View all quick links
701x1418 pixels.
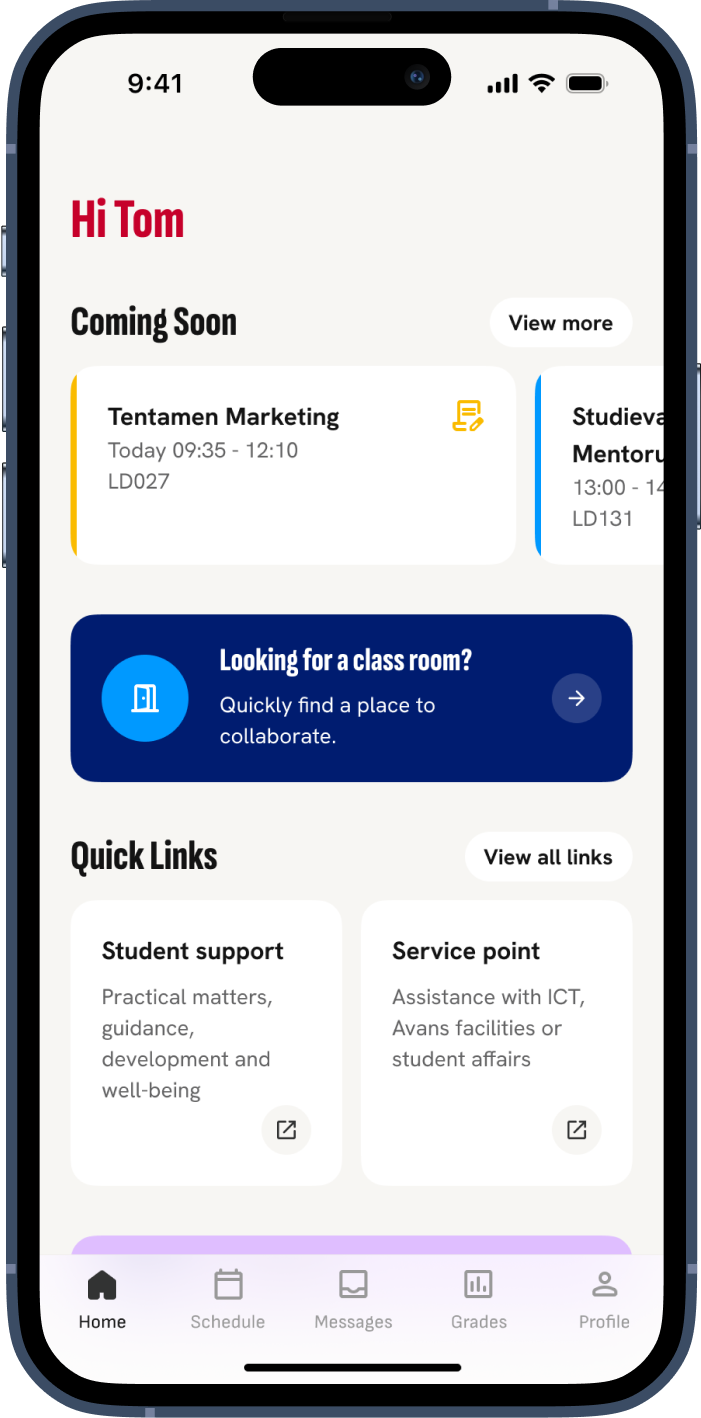point(548,857)
